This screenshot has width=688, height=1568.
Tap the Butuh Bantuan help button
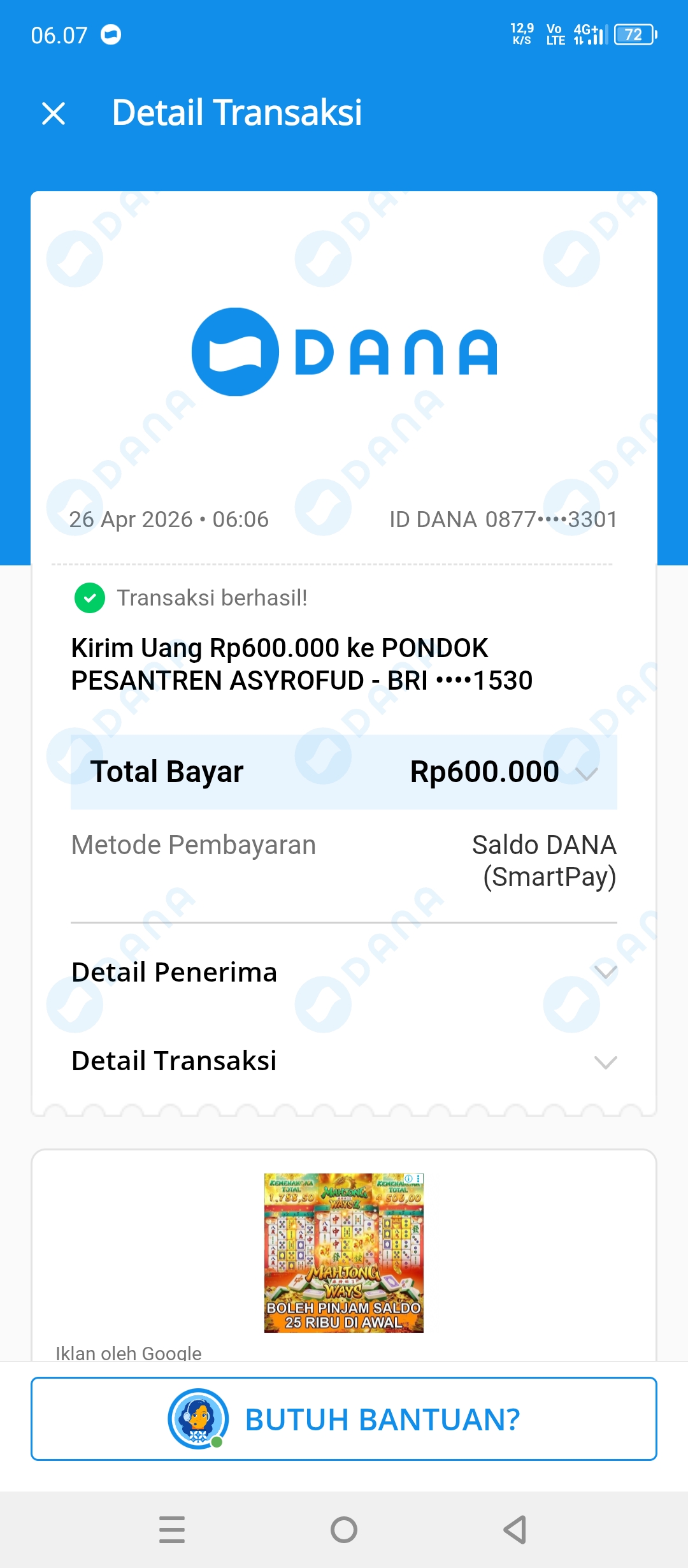344,1419
